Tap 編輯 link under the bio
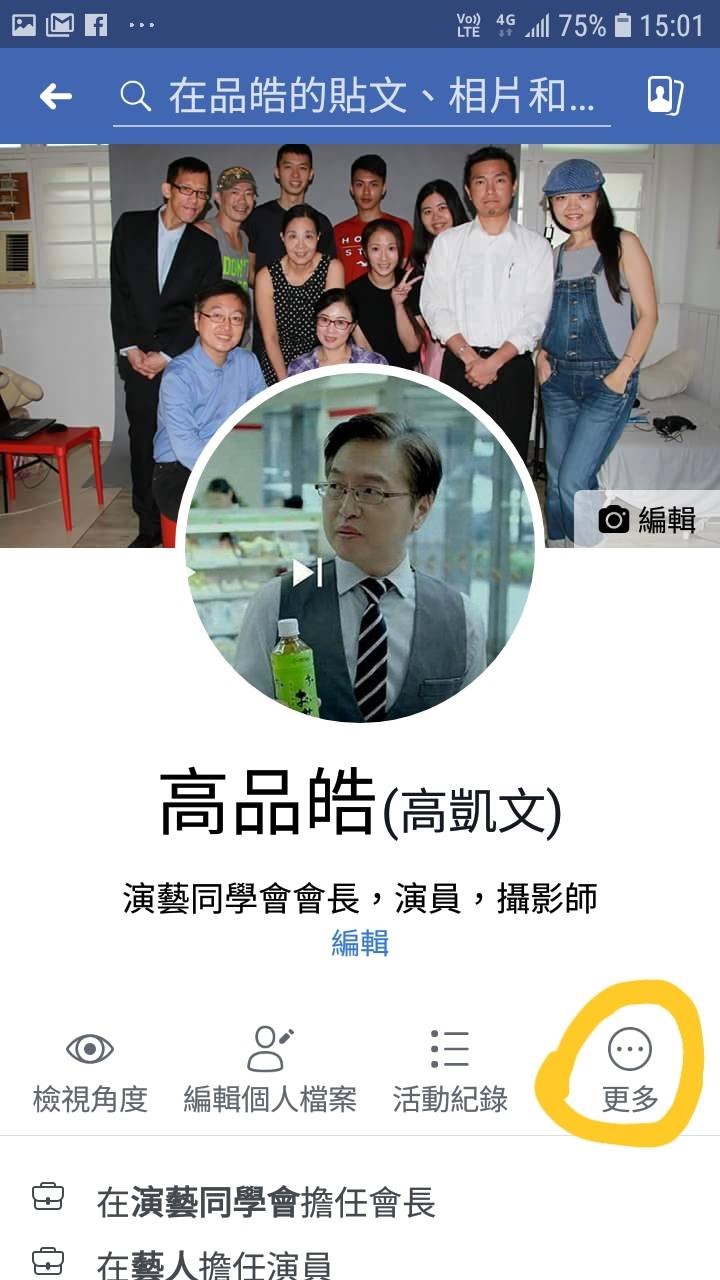This screenshot has height=1280, width=720. 360,942
